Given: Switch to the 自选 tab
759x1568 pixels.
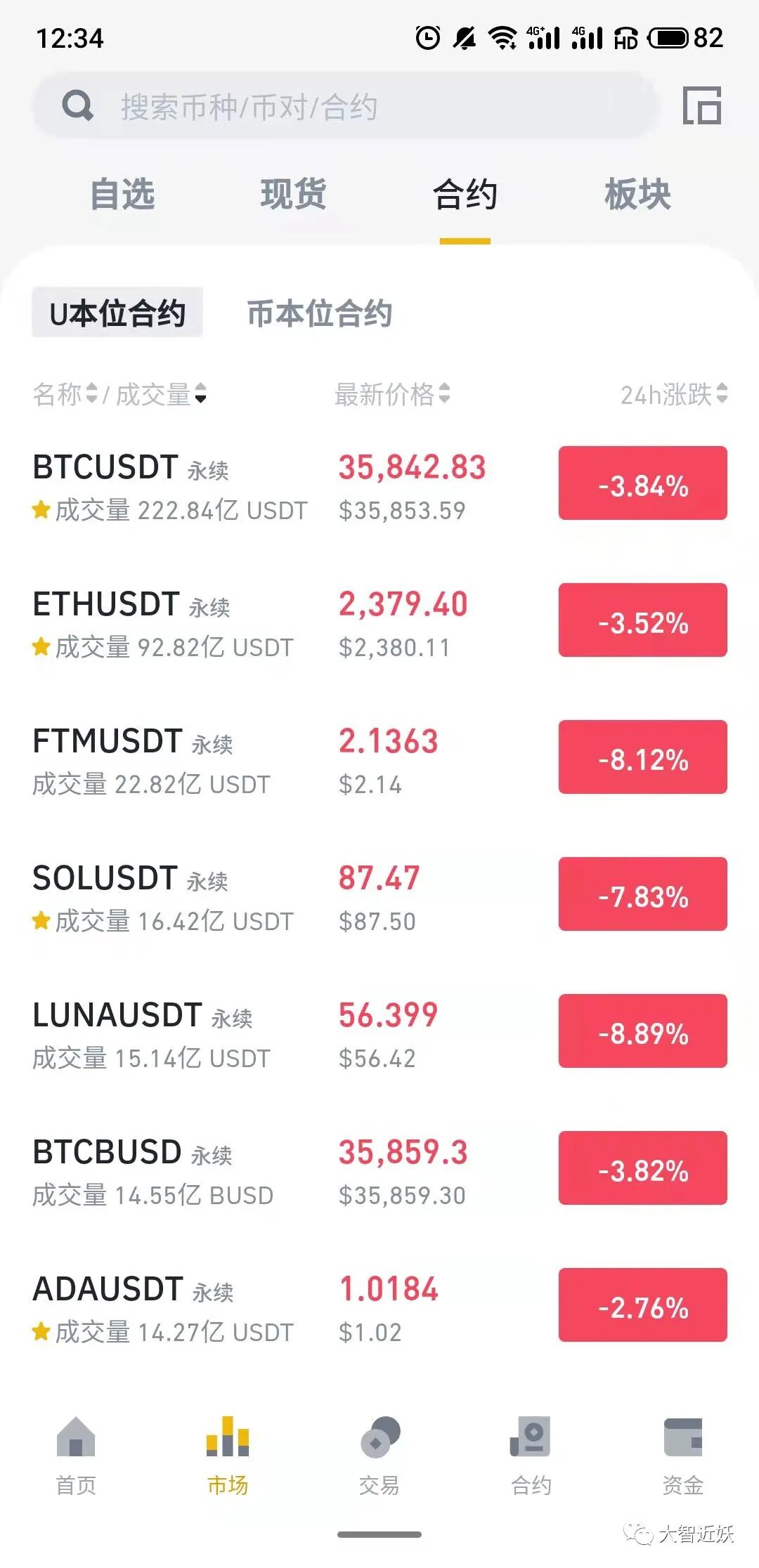Looking at the screenshot, I should click(122, 194).
